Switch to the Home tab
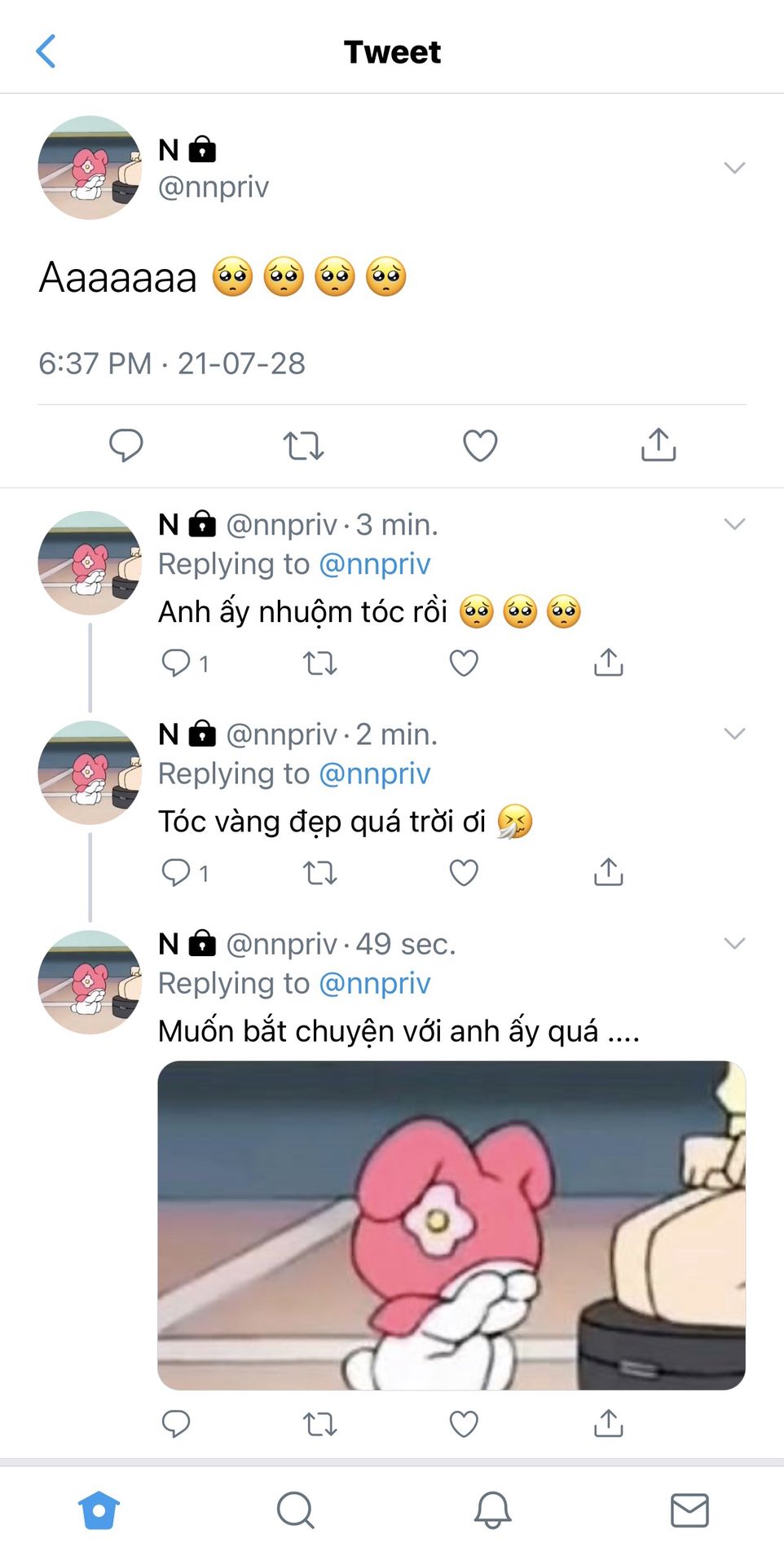Image resolution: width=784 pixels, height=1565 pixels. [x=99, y=1510]
